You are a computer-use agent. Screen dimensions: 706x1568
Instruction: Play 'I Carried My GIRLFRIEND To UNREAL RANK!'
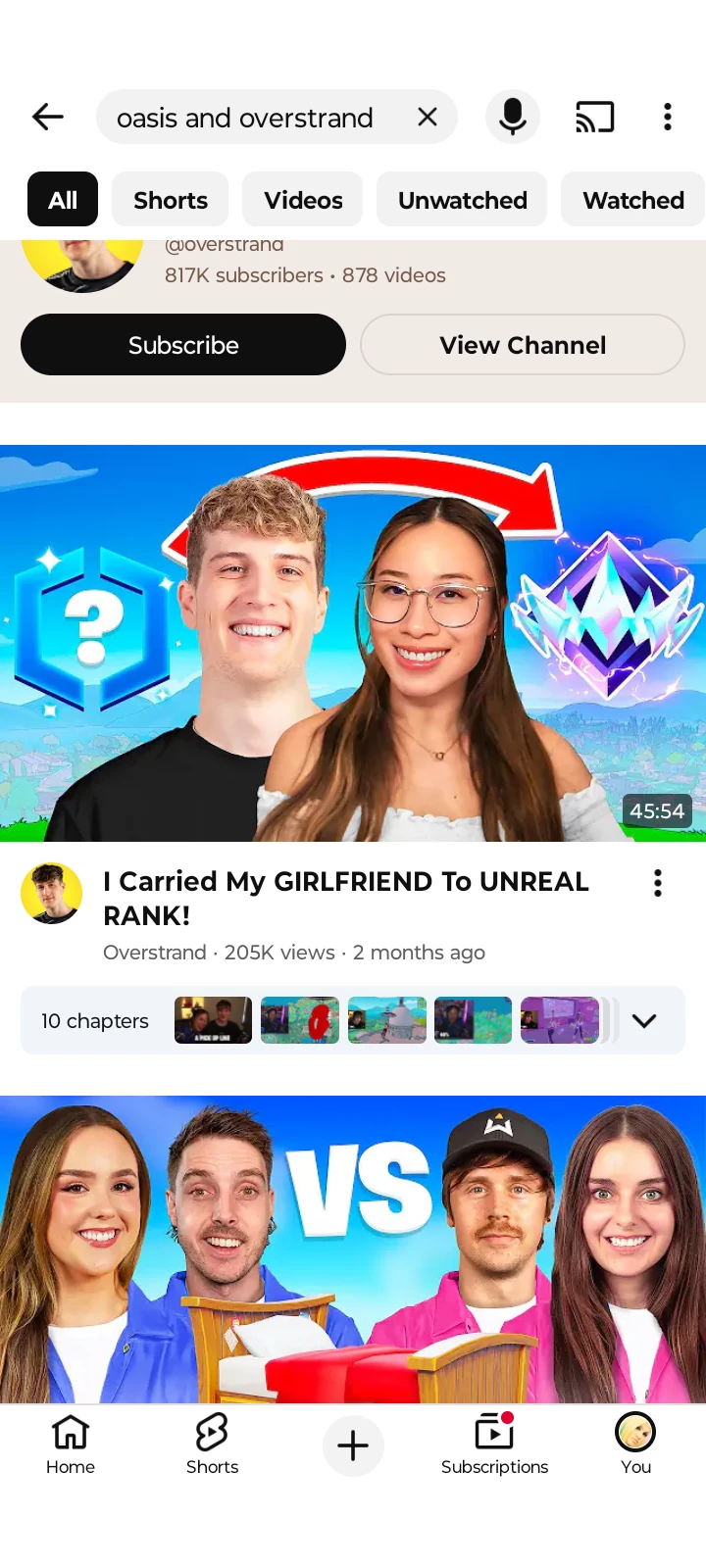tap(353, 643)
